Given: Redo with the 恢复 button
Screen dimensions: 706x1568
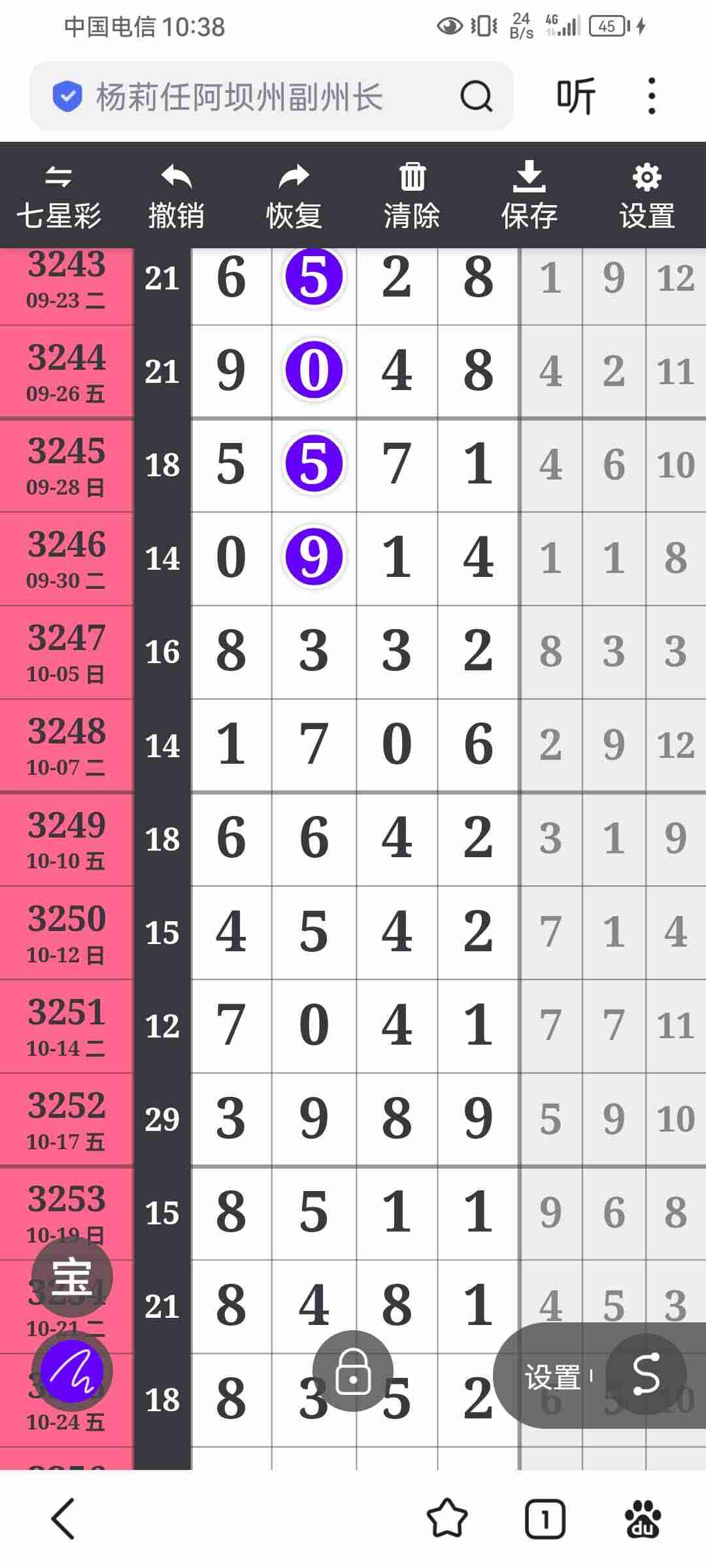Looking at the screenshot, I should (294, 196).
